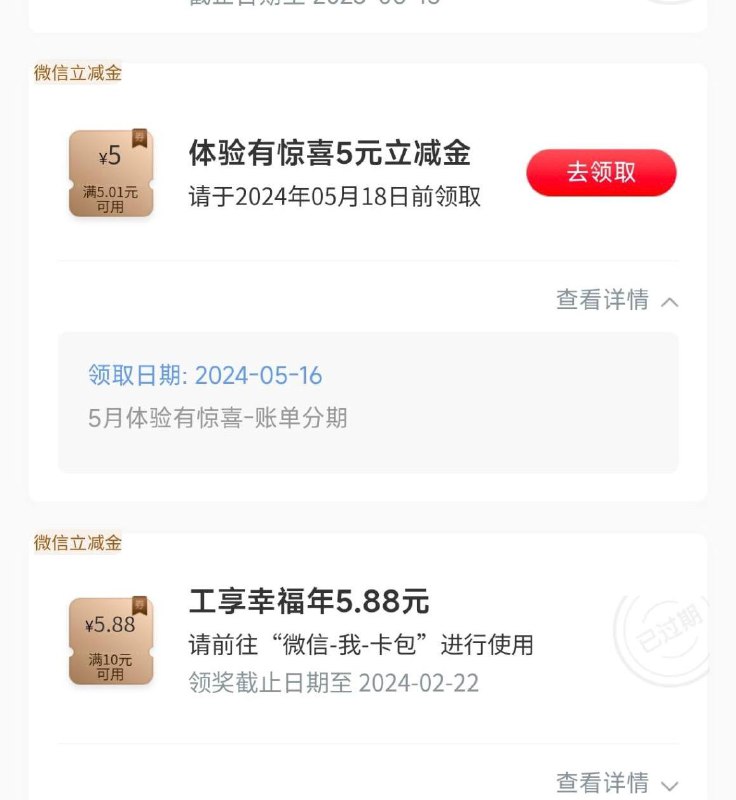Select the 5月体验有惊喜-账单分期 entry
The height and width of the screenshot is (800, 736).
(x=216, y=419)
